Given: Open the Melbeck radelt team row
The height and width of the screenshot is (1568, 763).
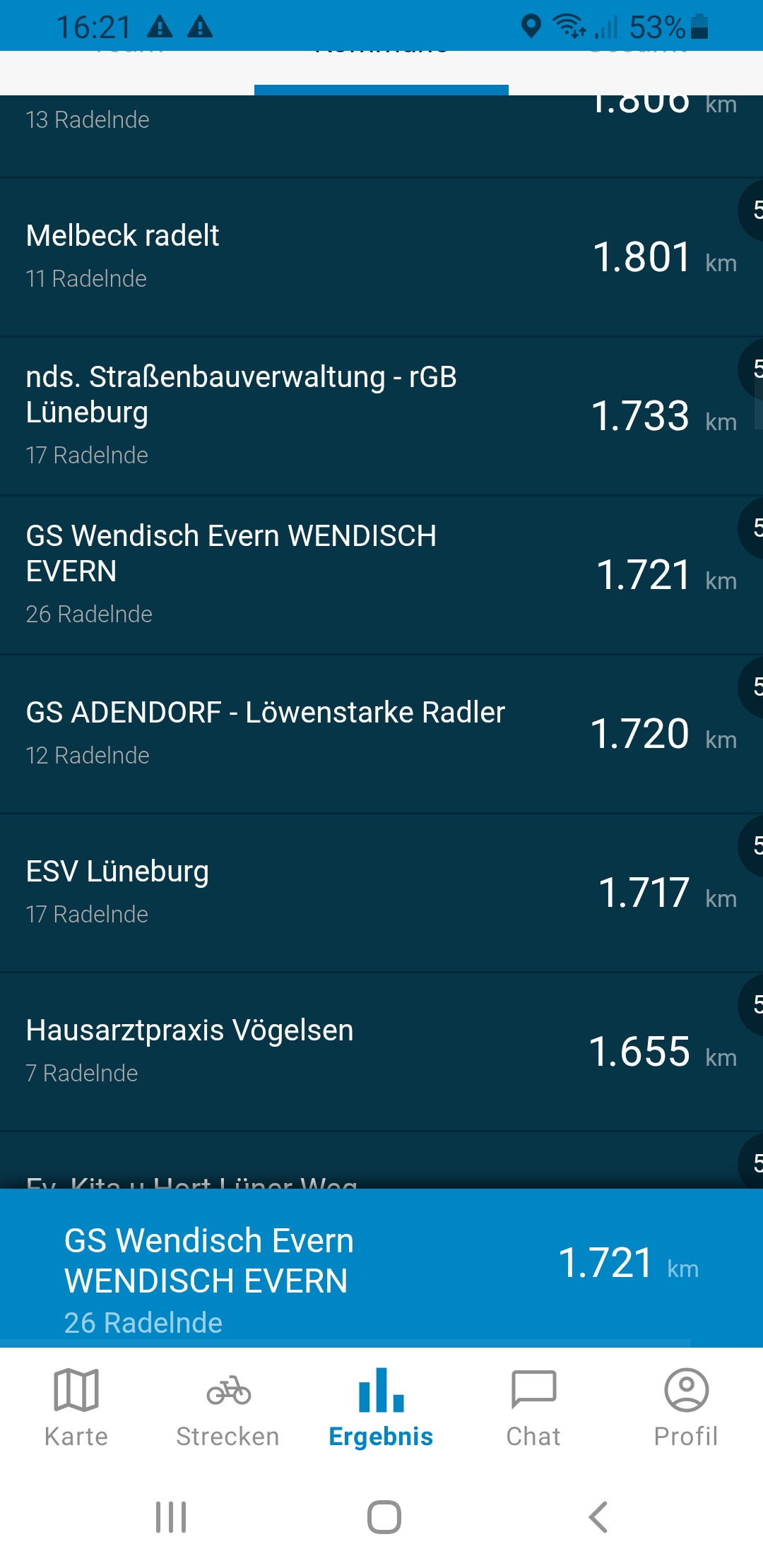Looking at the screenshot, I should coord(381,257).
